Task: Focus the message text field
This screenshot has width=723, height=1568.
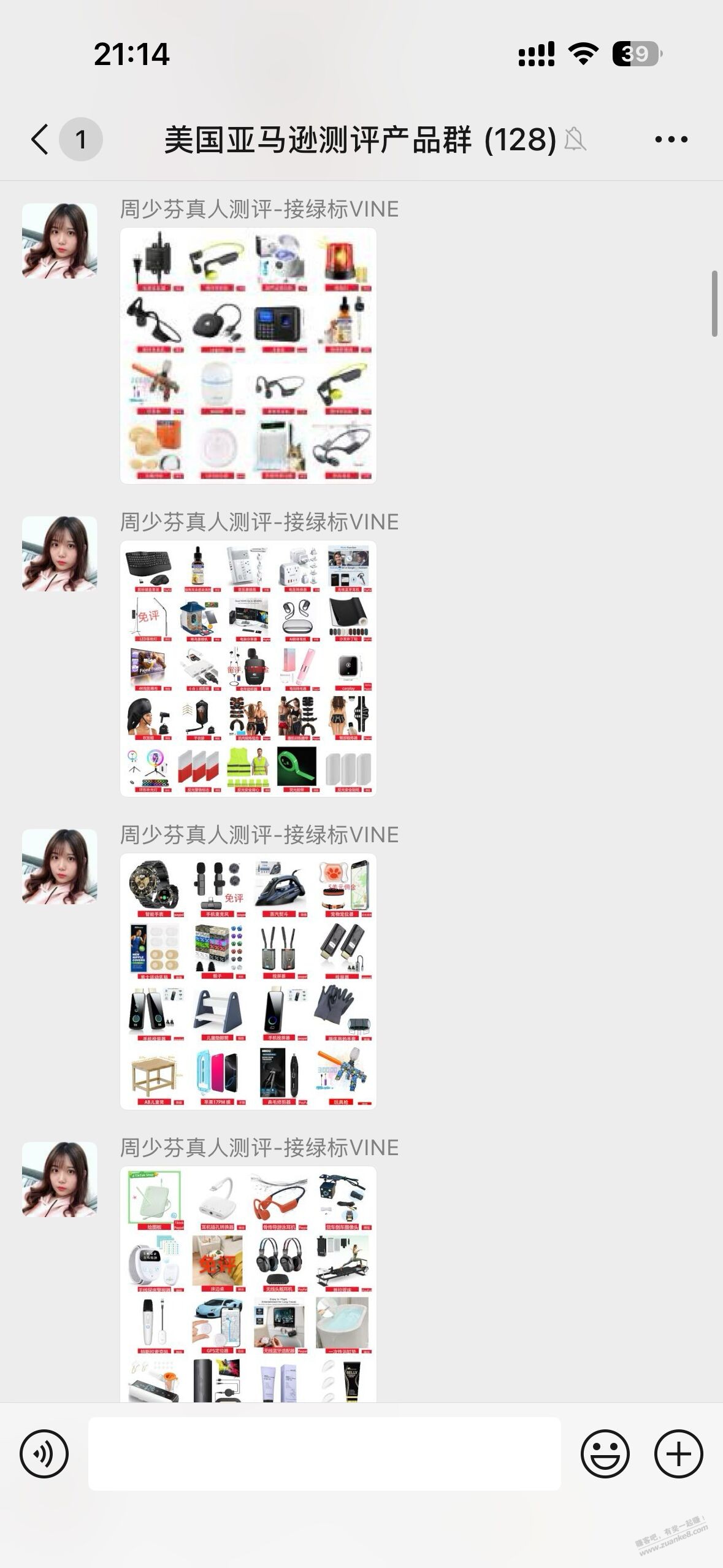Action: pyautogui.click(x=324, y=1453)
